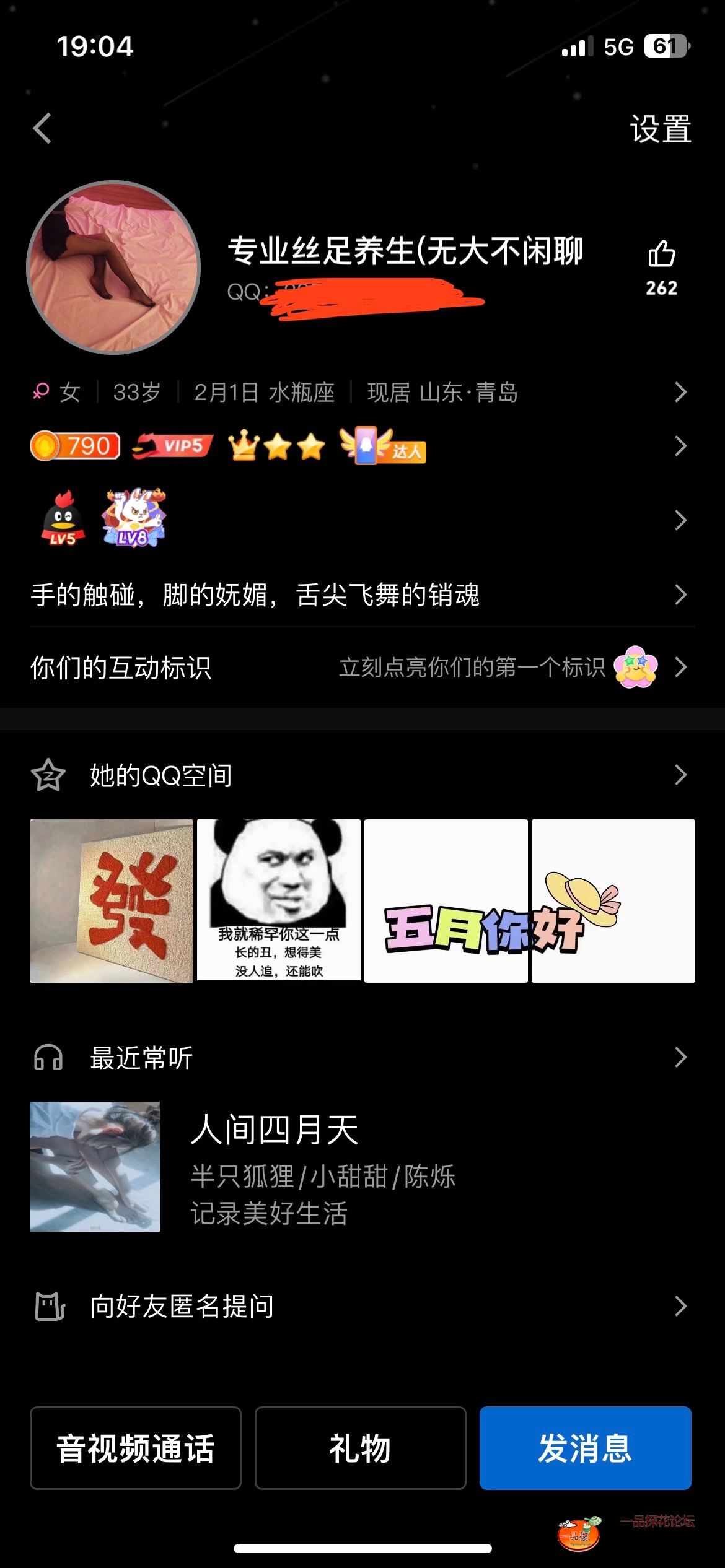This screenshot has width=725, height=1568.
Task: Tap 发消息 to send a message
Action: tap(585, 1448)
